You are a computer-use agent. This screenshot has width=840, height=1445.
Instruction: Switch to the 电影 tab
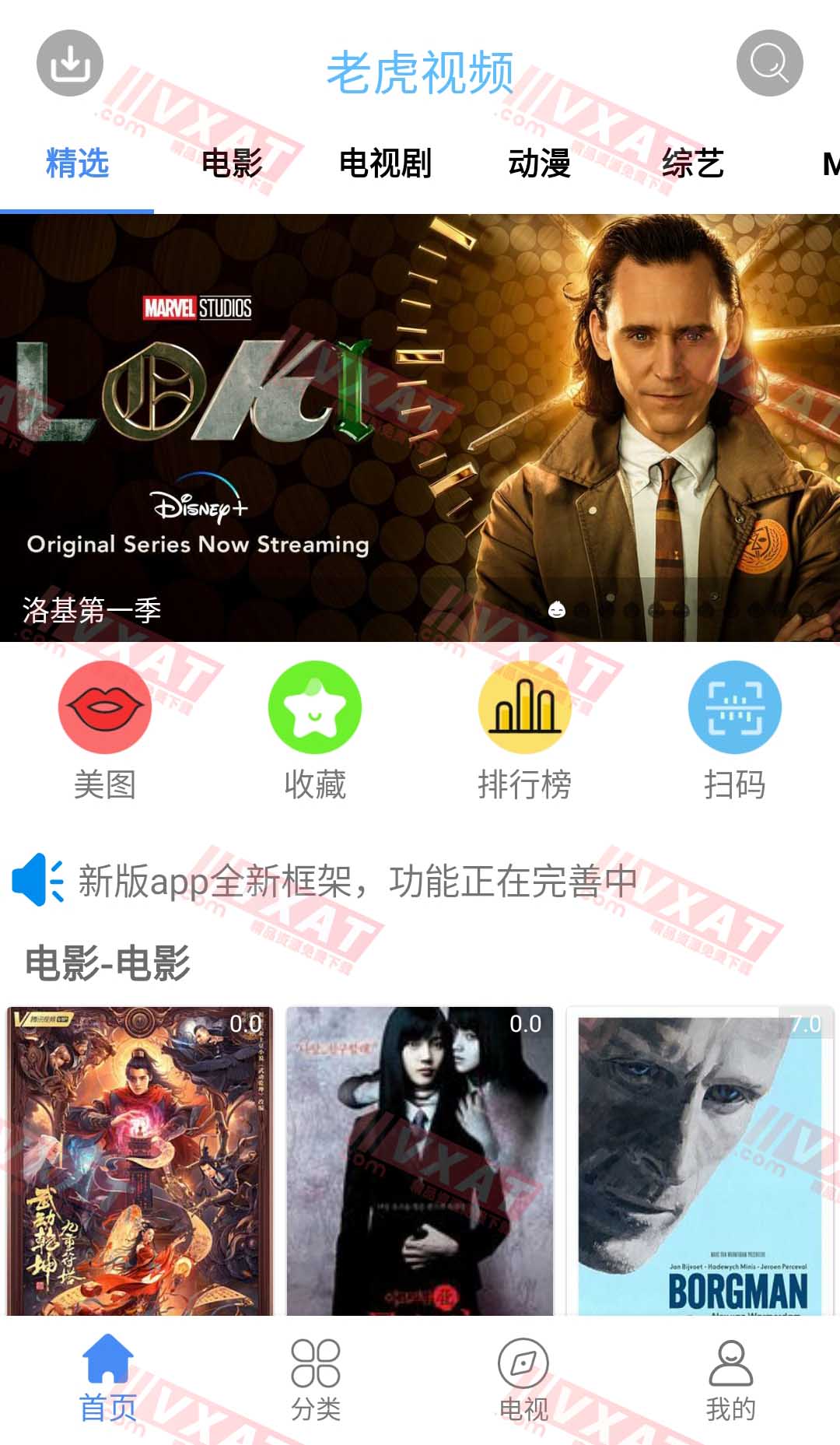pos(232,164)
